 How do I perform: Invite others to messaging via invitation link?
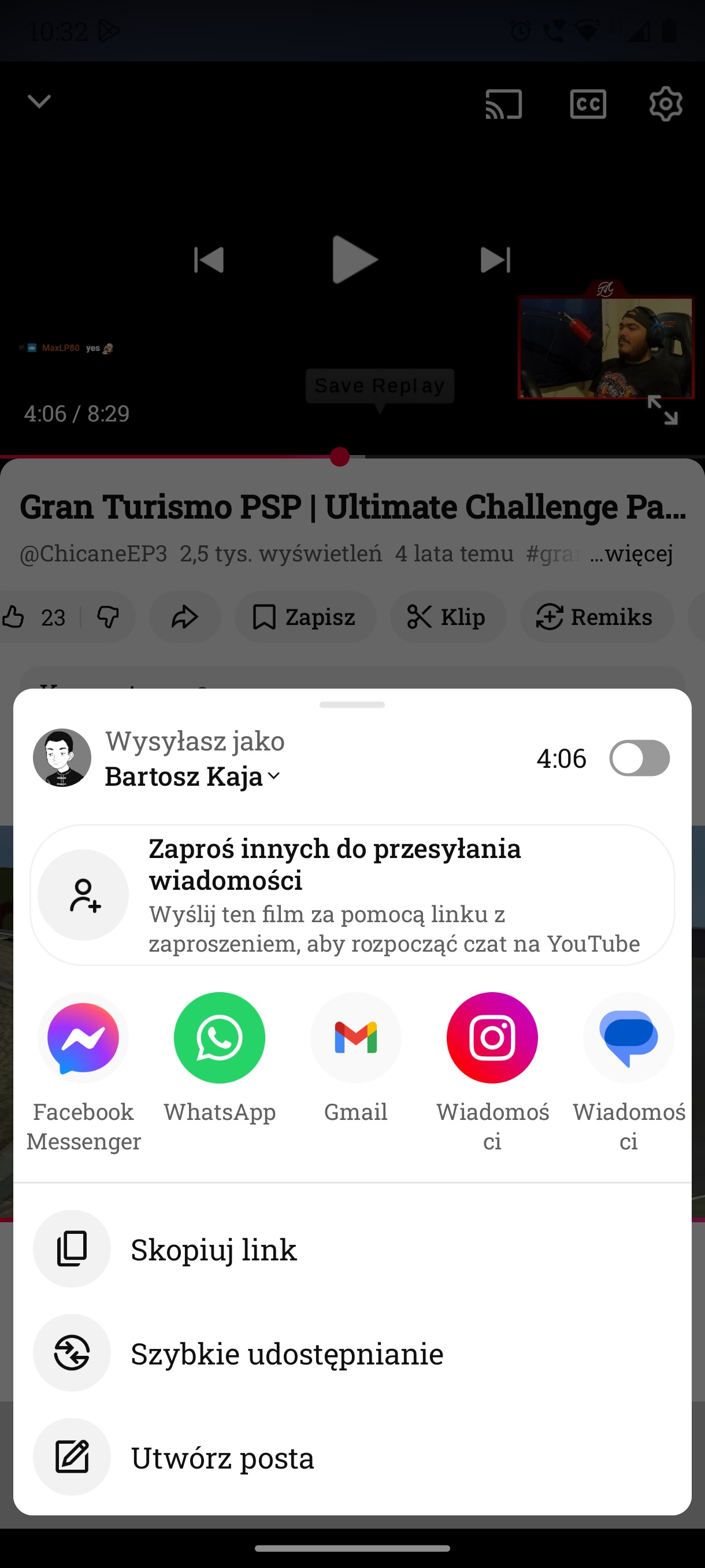point(352,895)
